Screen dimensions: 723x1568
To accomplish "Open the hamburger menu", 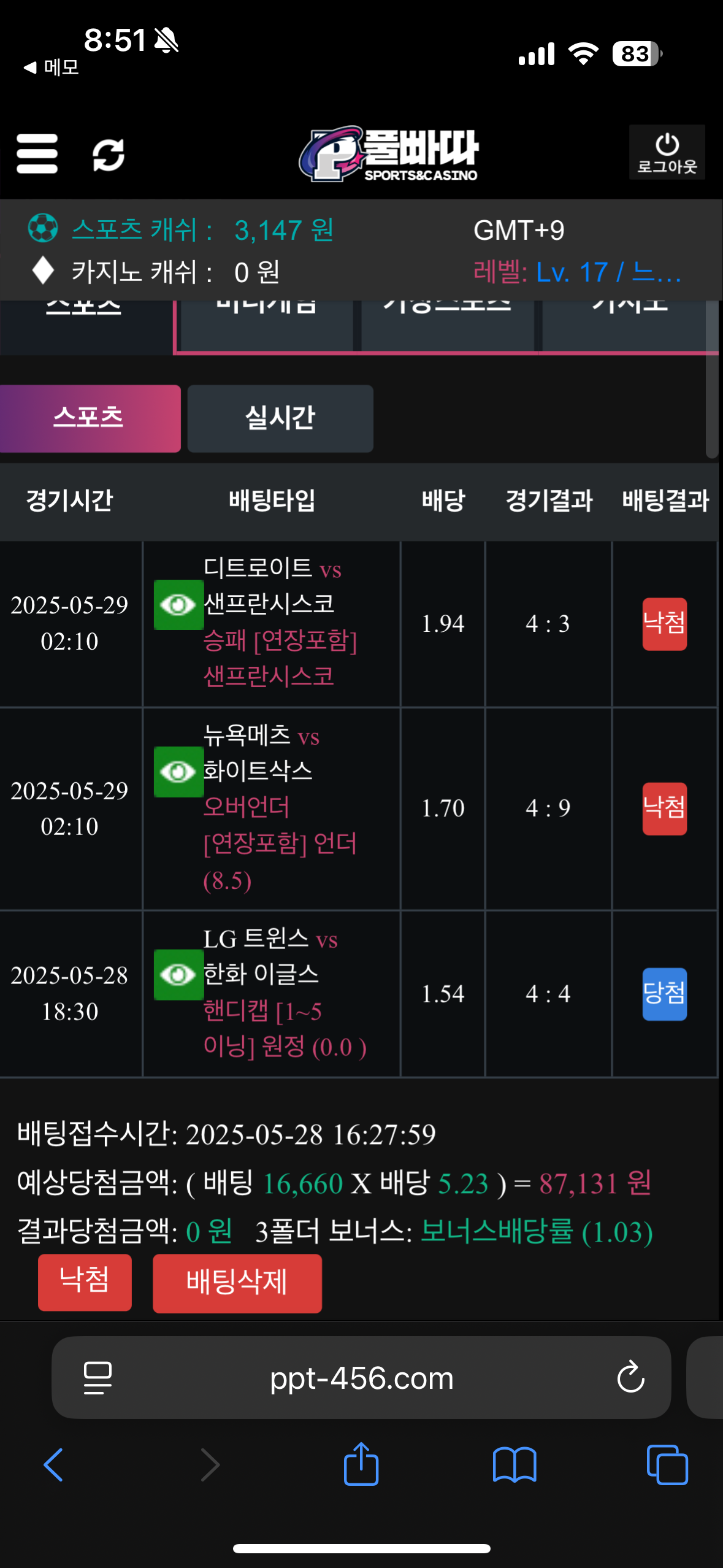I will pyautogui.click(x=37, y=154).
